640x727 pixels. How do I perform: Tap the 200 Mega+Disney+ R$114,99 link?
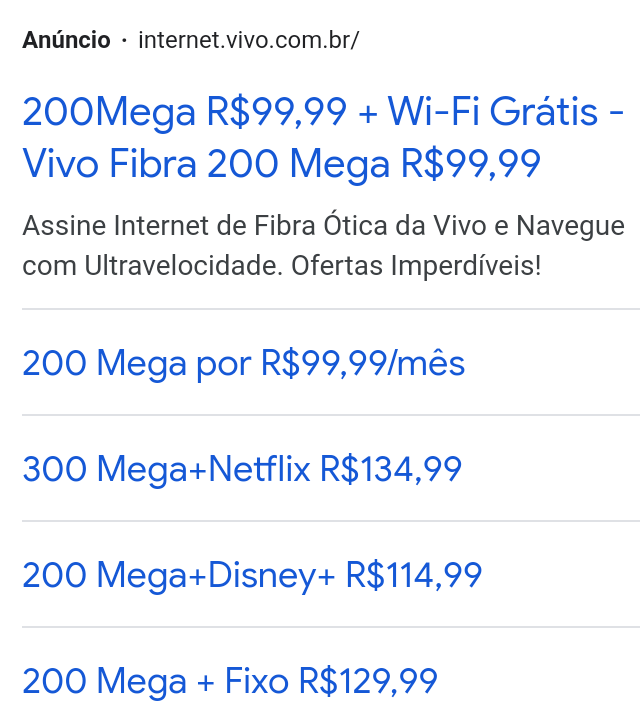click(x=252, y=575)
